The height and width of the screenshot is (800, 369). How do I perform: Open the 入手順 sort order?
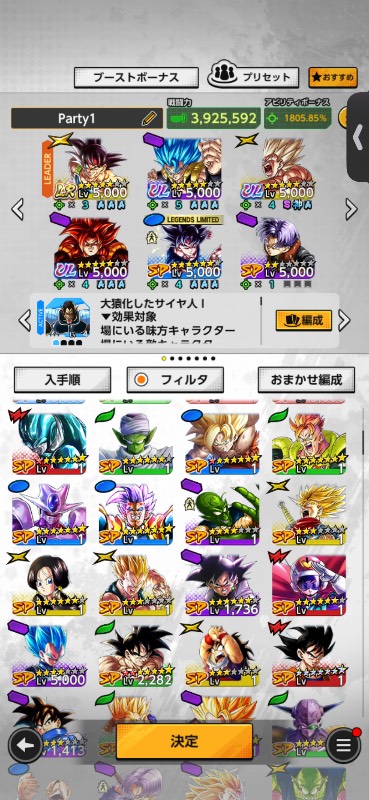coord(62,380)
